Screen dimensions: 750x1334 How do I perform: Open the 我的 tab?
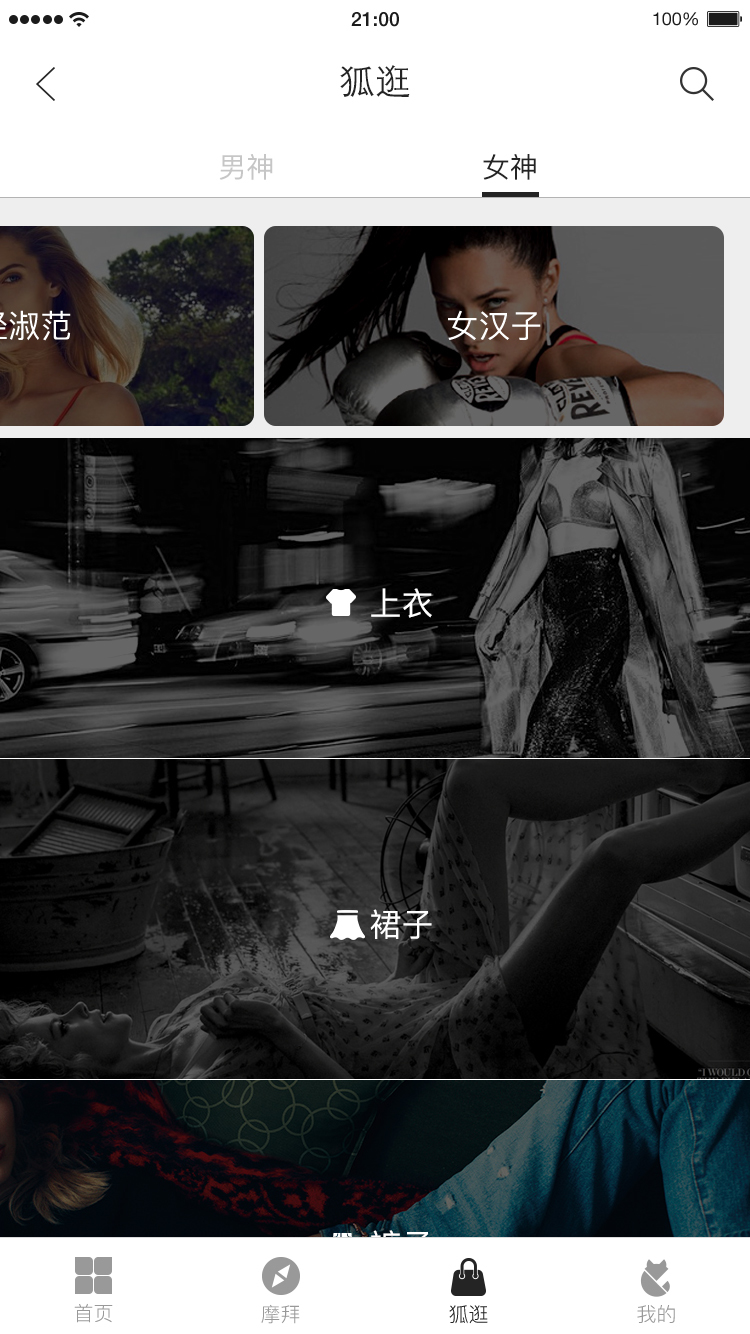pos(656,1289)
